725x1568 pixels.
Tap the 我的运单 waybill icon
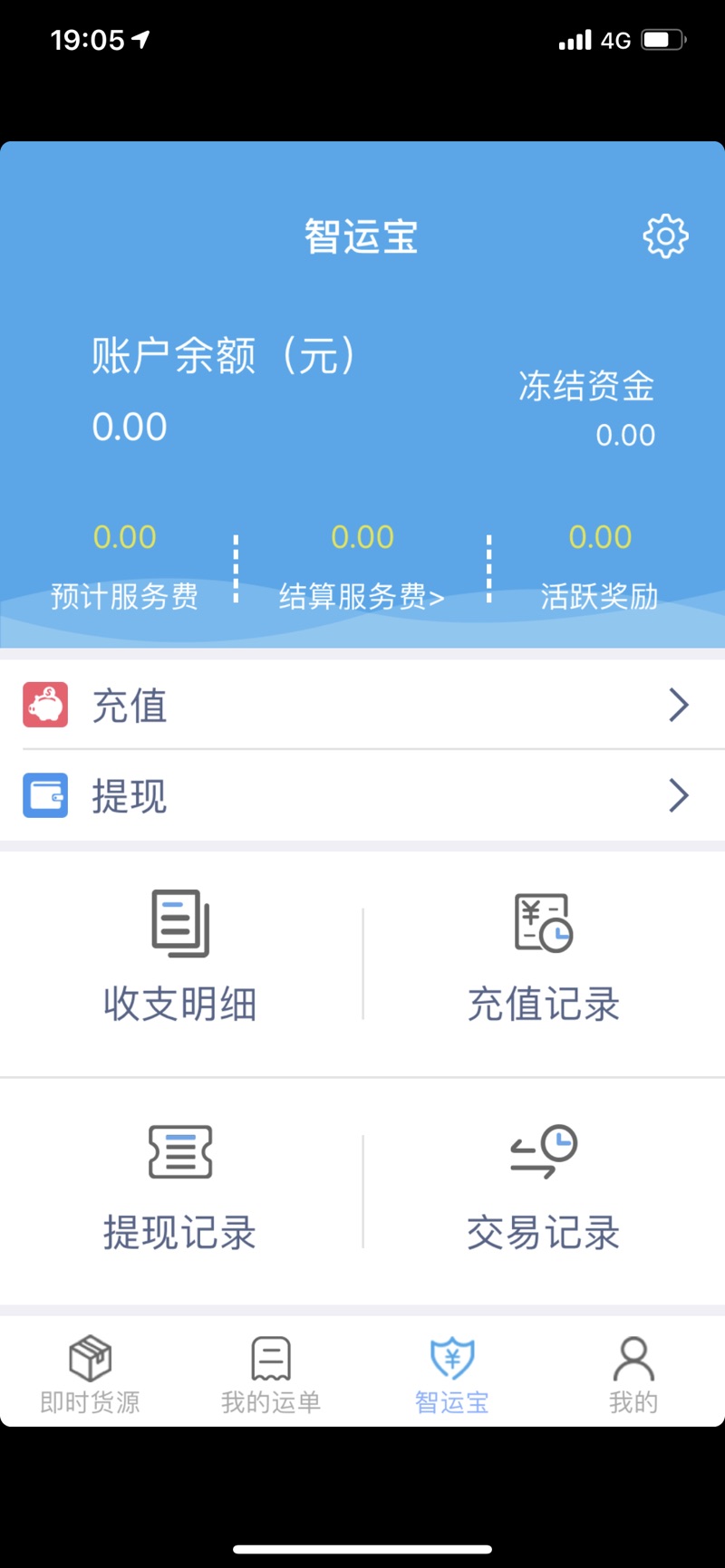(x=271, y=1357)
